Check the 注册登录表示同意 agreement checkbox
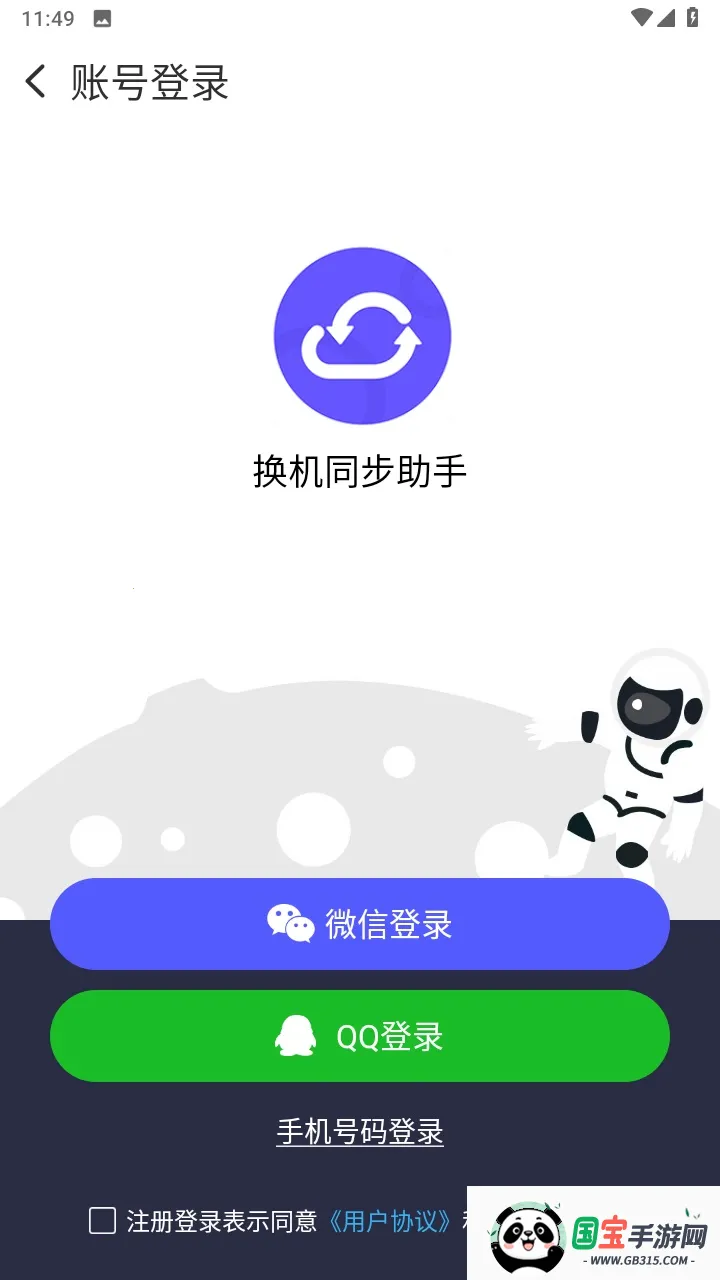Screen dimensions: 720x1280 coord(101,1222)
